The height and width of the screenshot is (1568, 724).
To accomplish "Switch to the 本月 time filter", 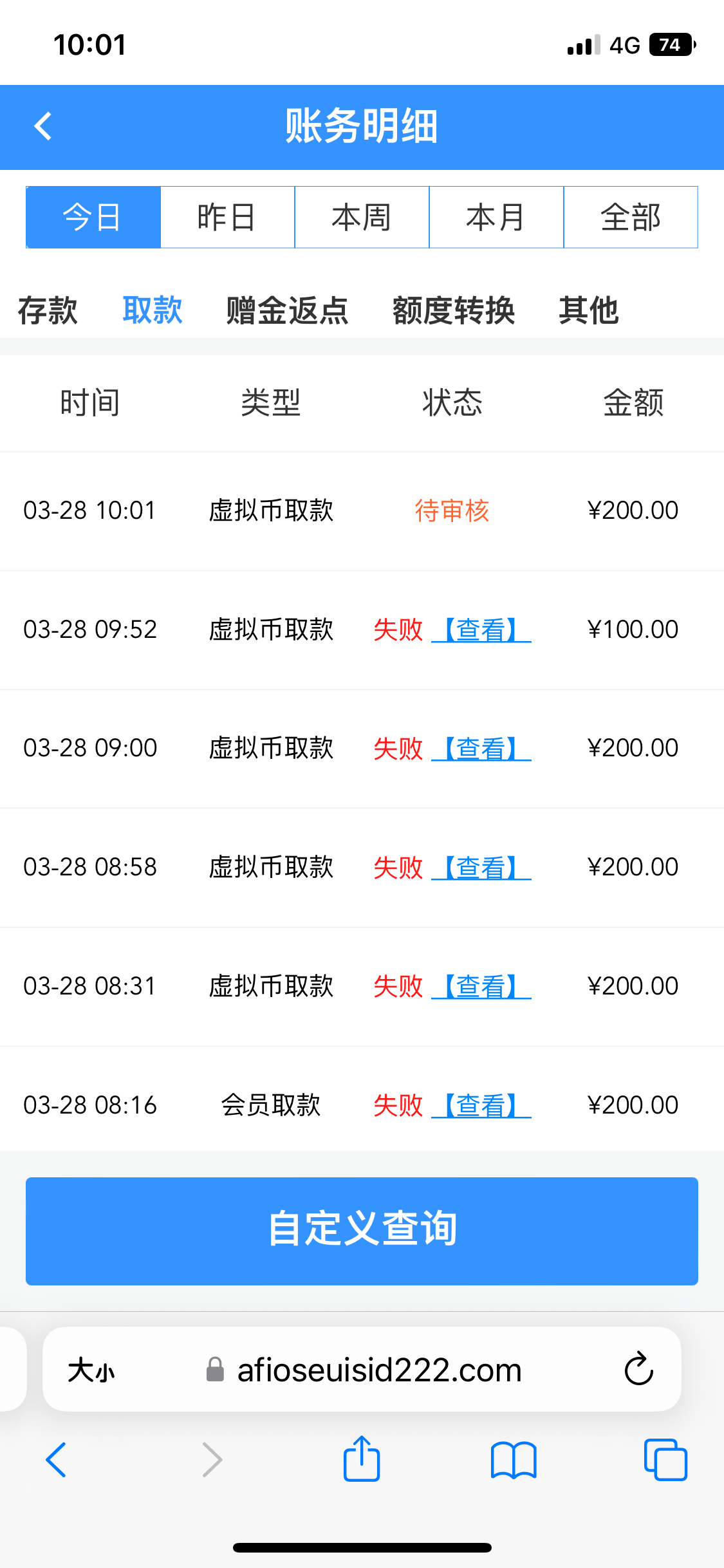I will [496, 217].
